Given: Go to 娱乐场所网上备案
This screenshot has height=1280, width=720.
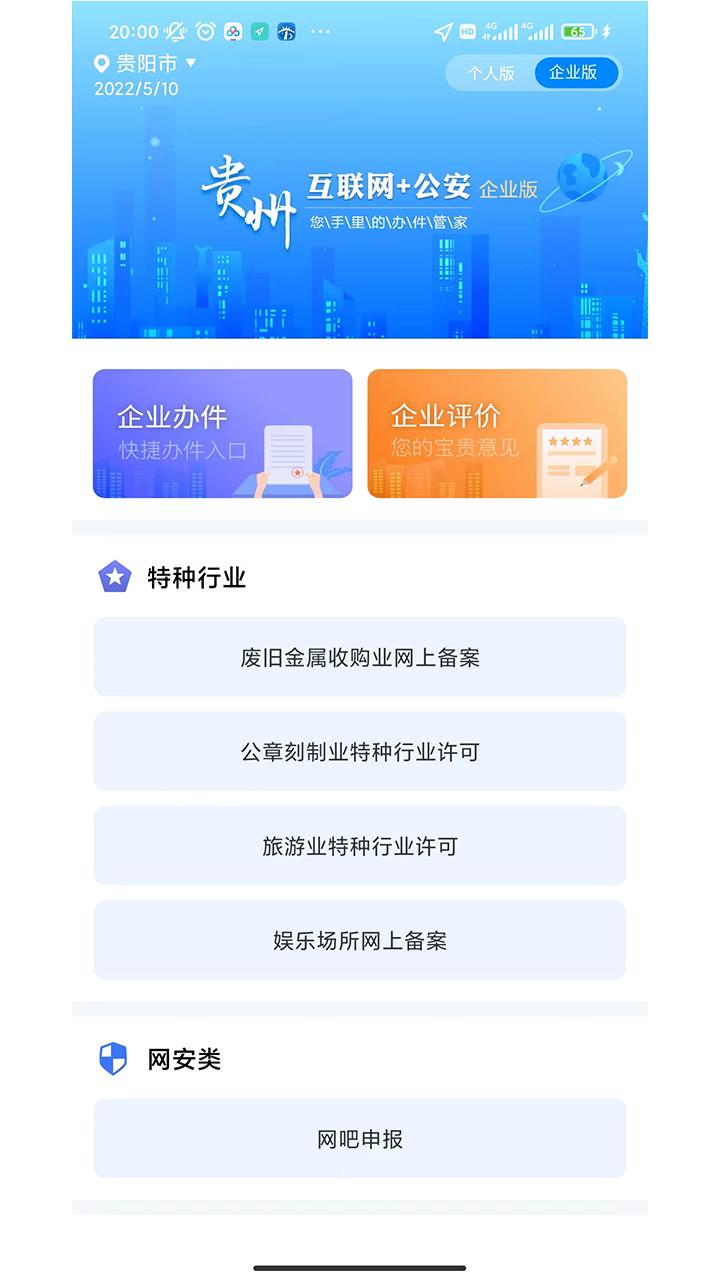Looking at the screenshot, I should tap(360, 940).
